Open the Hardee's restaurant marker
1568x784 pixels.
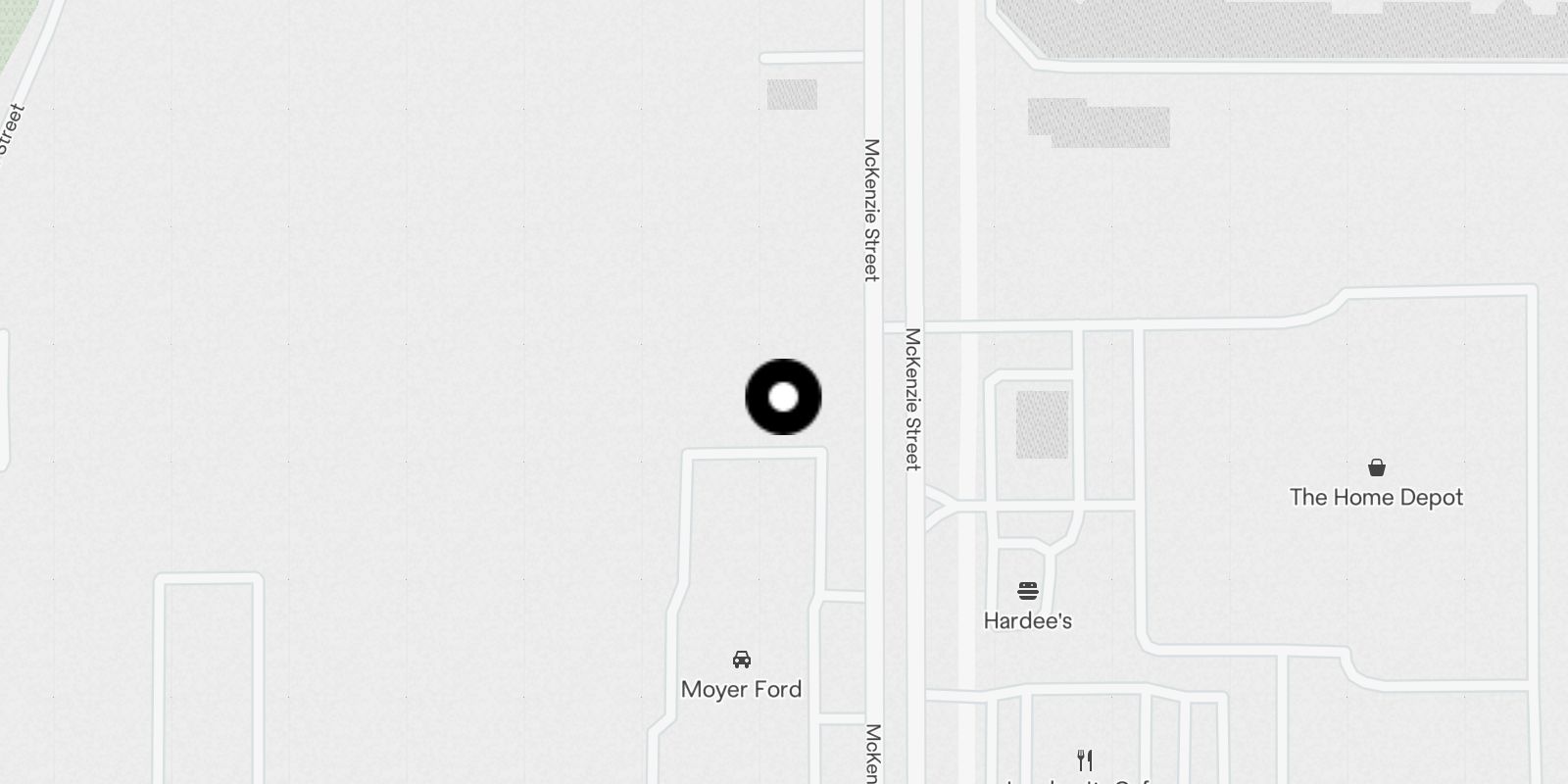coord(1027,591)
